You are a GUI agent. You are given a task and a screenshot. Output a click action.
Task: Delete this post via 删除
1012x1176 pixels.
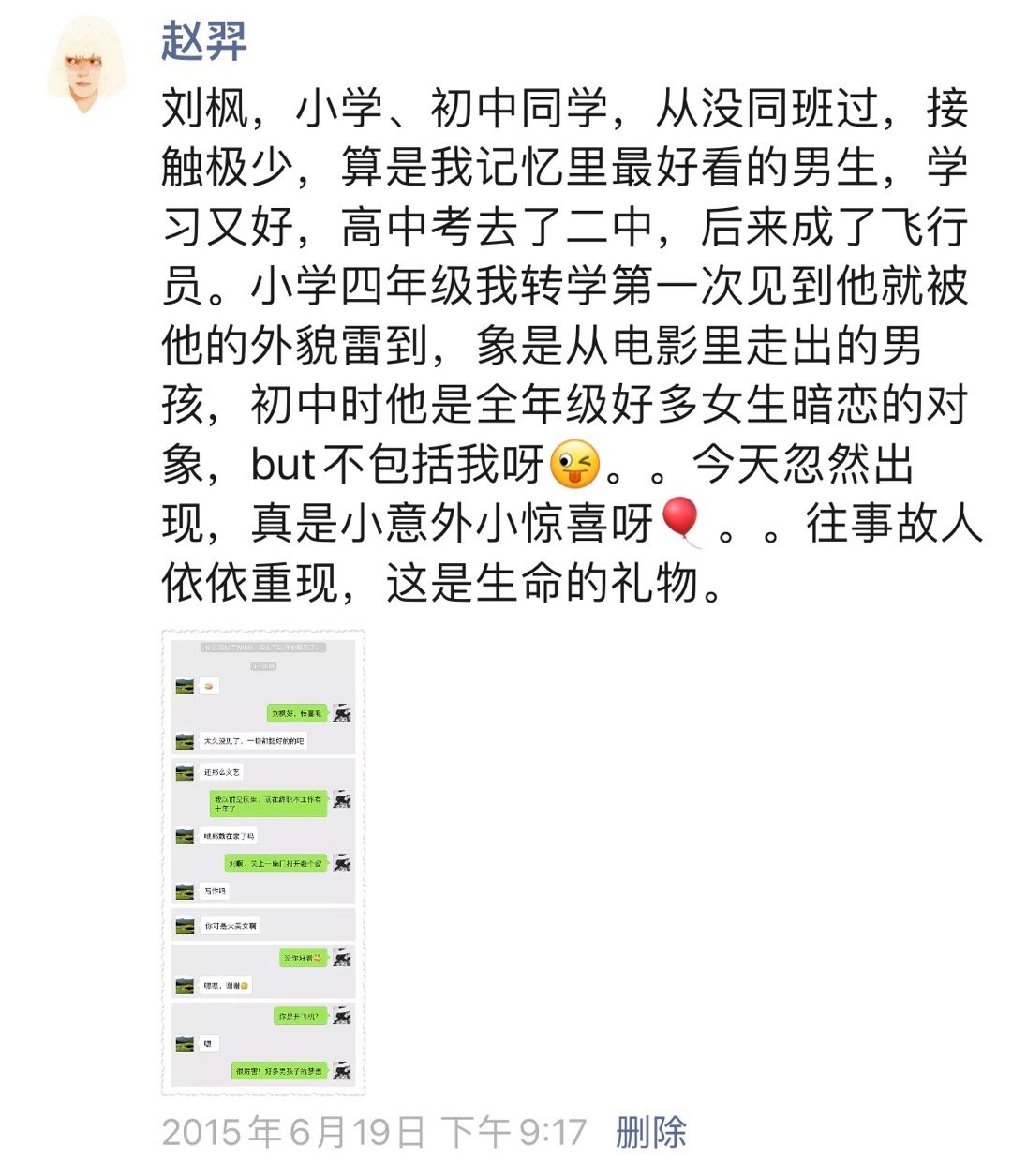point(650,1132)
